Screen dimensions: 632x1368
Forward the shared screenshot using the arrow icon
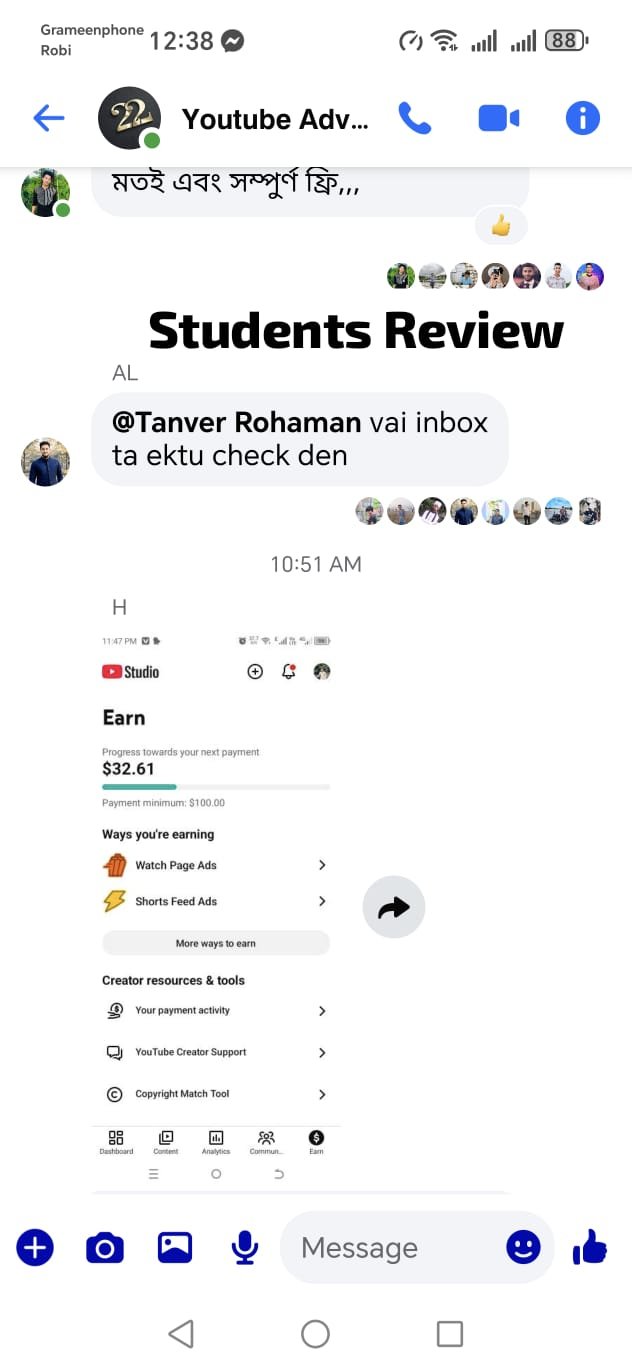(x=394, y=907)
